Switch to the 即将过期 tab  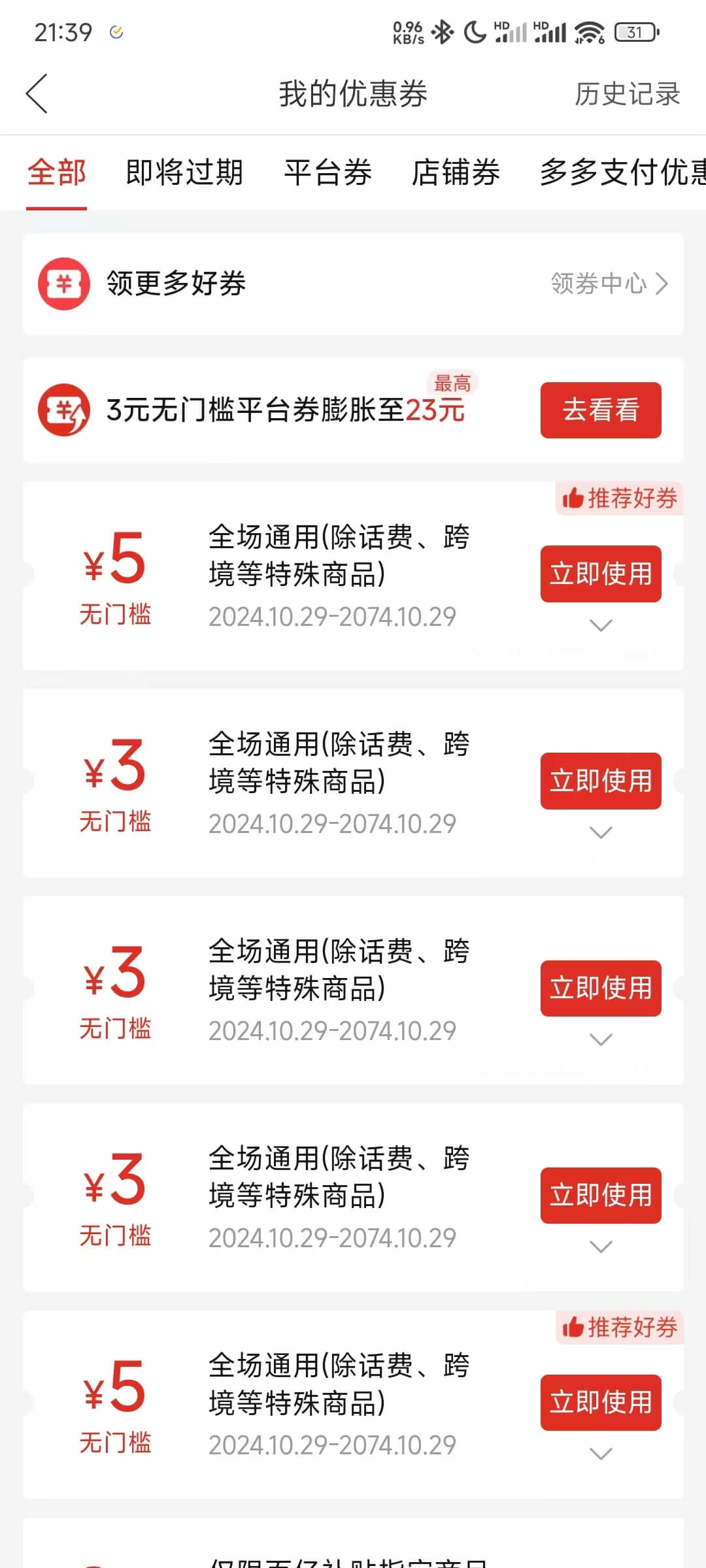click(x=184, y=172)
